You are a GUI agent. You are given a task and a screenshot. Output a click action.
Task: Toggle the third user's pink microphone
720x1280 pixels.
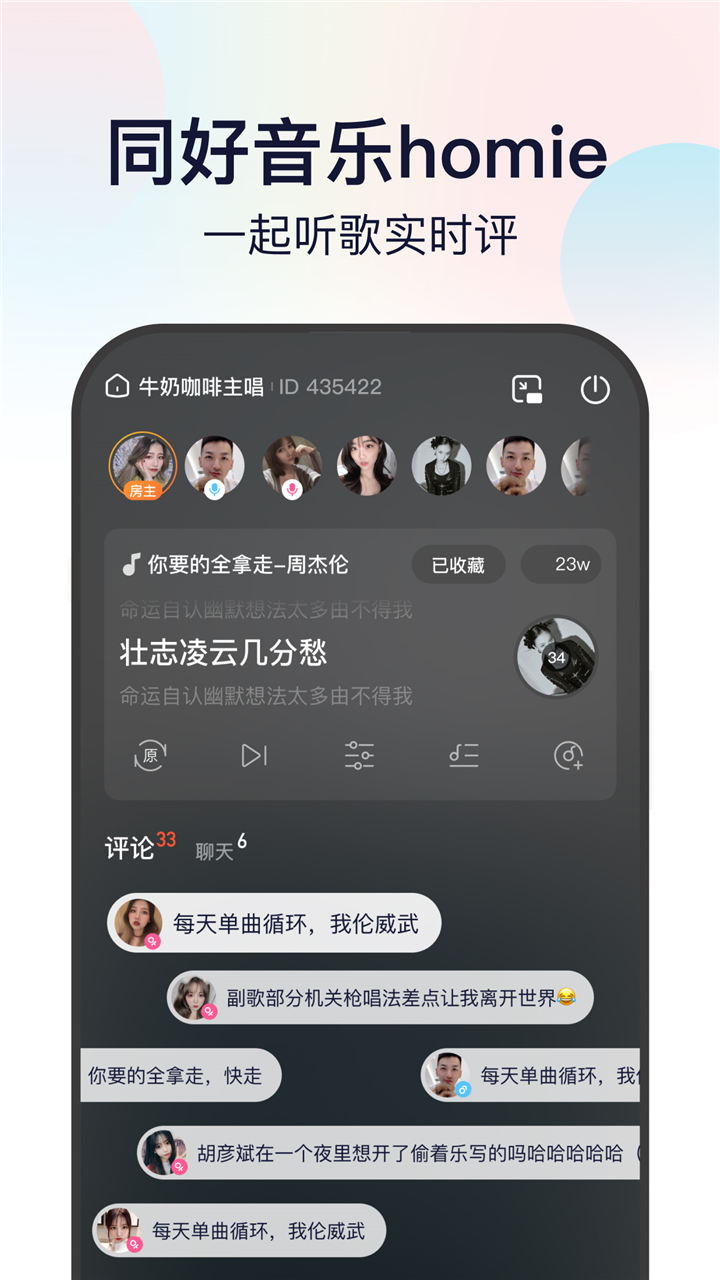pos(292,490)
